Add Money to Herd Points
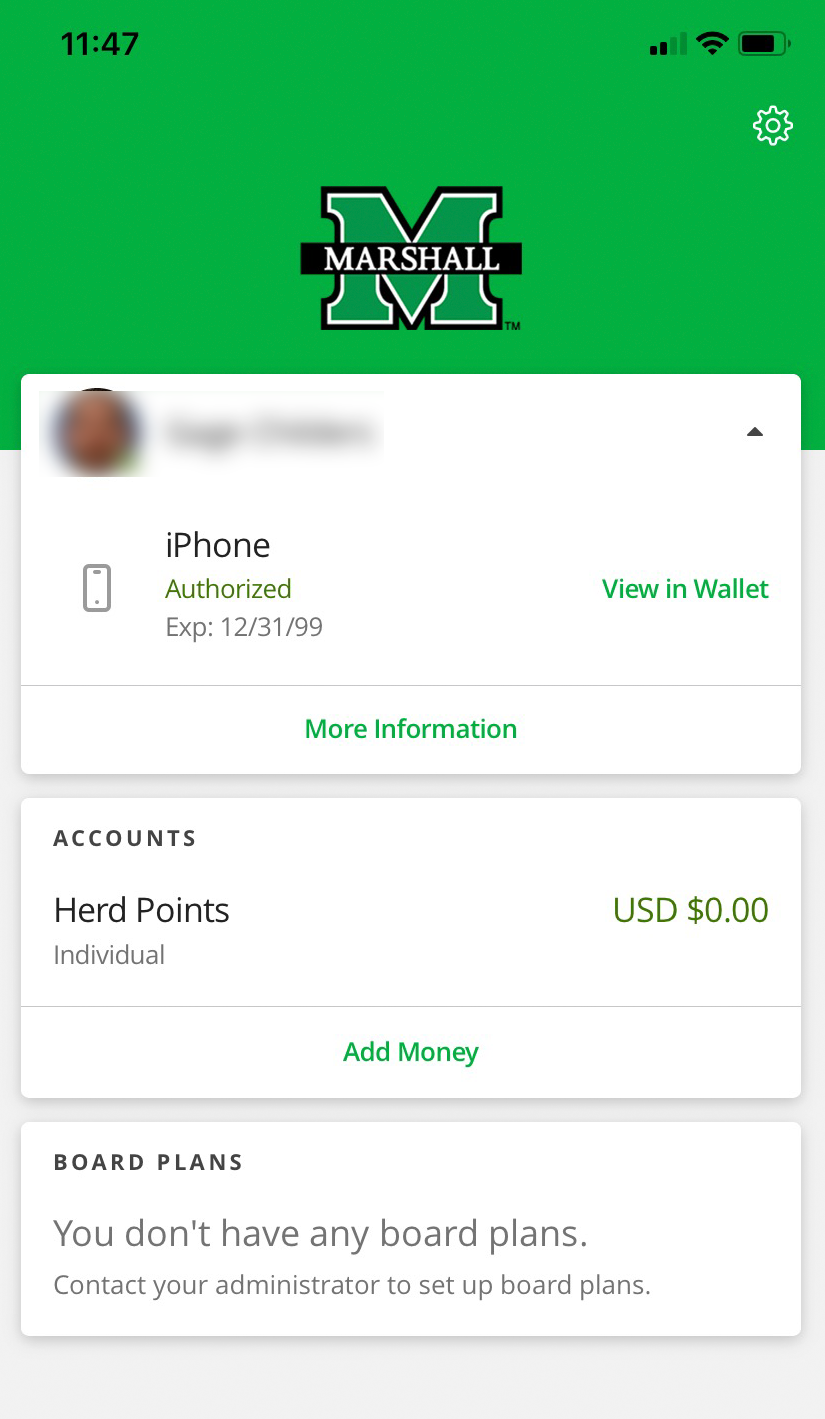The image size is (825, 1419). point(411,1052)
